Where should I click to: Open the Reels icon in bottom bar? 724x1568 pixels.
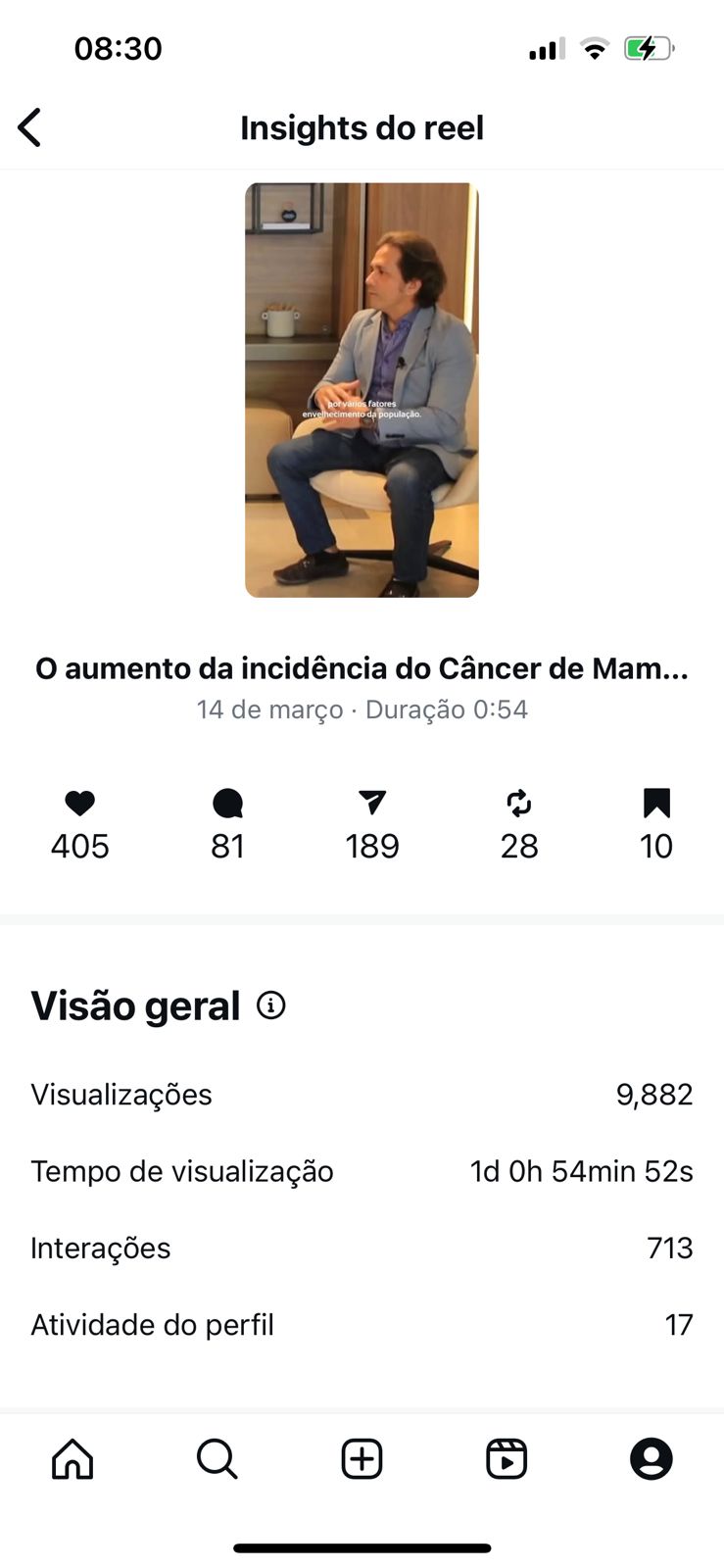click(506, 1458)
